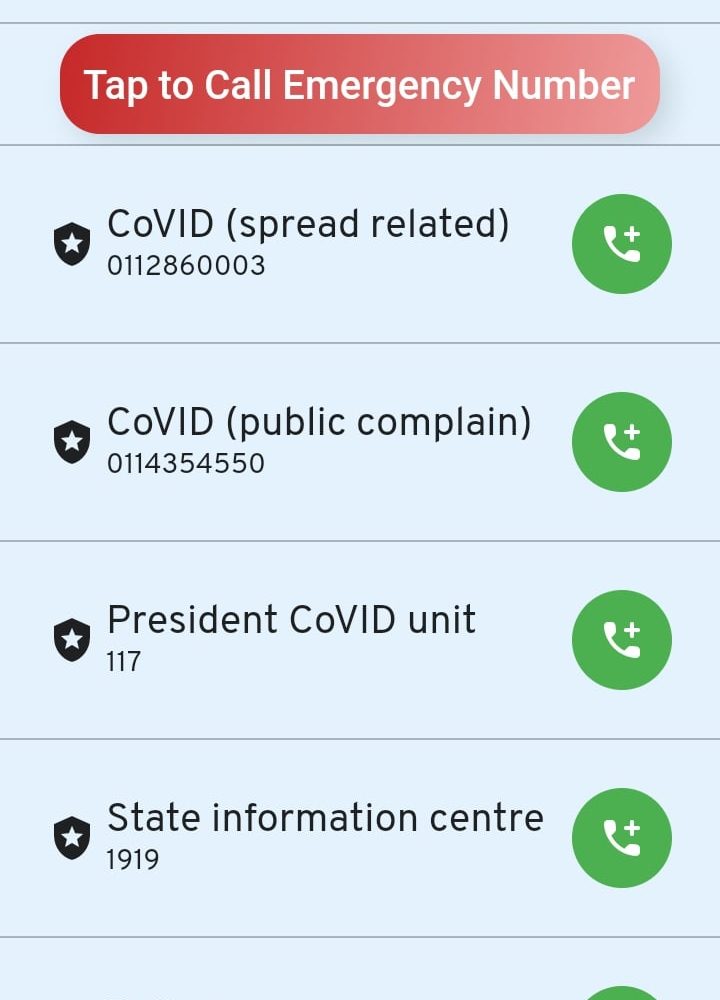This screenshot has height=1000, width=720.
Task: Call the CoVID (spread related) hotline
Action: (x=621, y=244)
